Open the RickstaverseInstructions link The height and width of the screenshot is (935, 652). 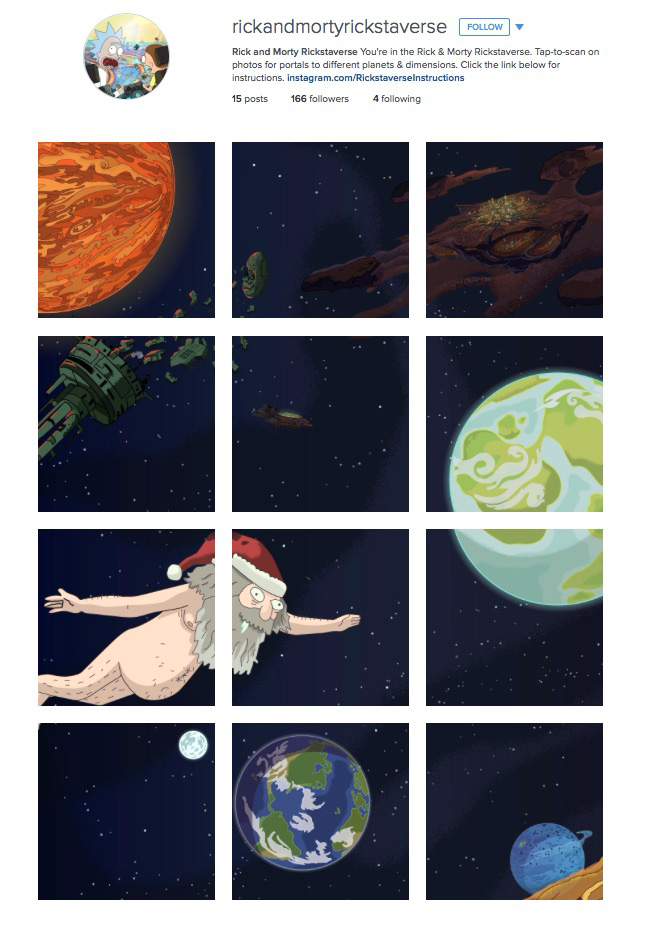375,77
